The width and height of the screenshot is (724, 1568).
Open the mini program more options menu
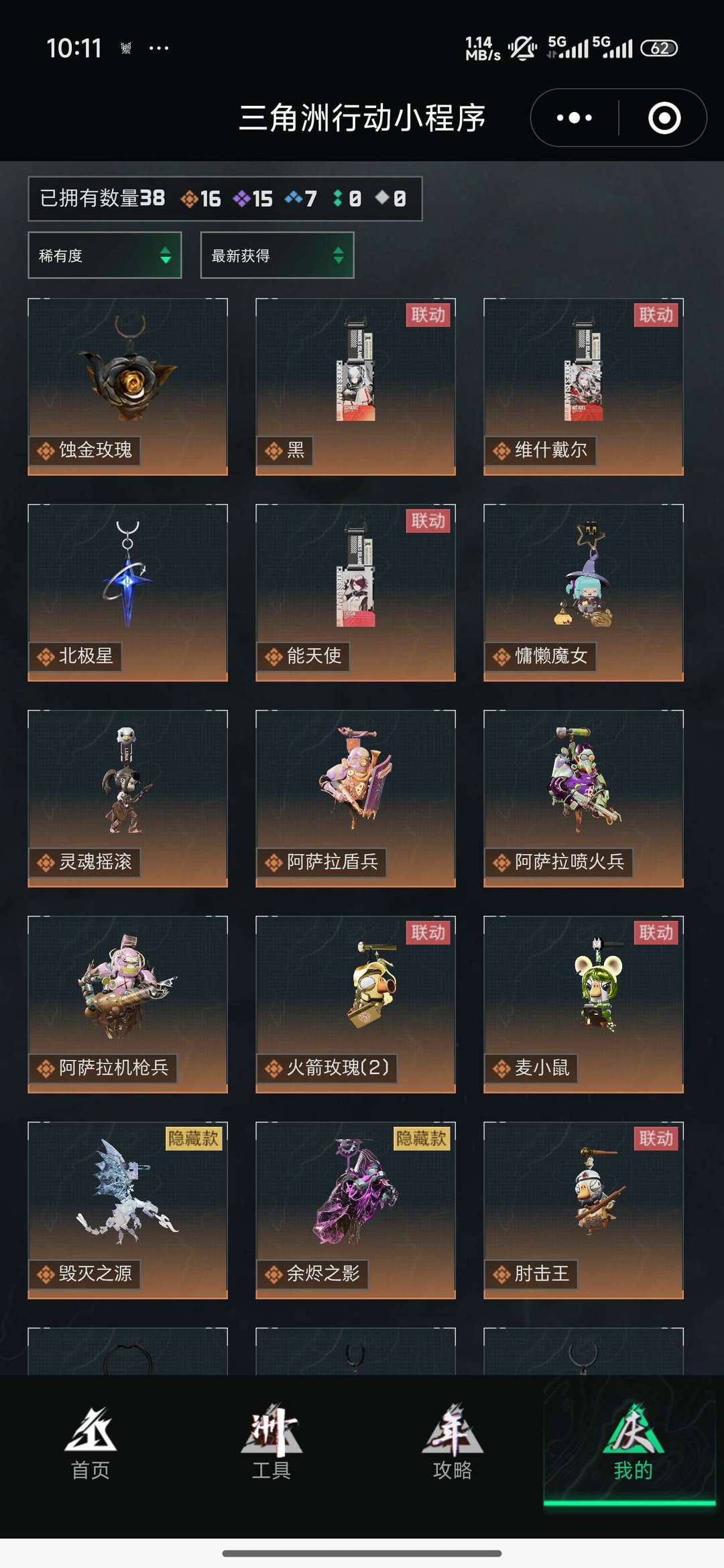pos(575,118)
